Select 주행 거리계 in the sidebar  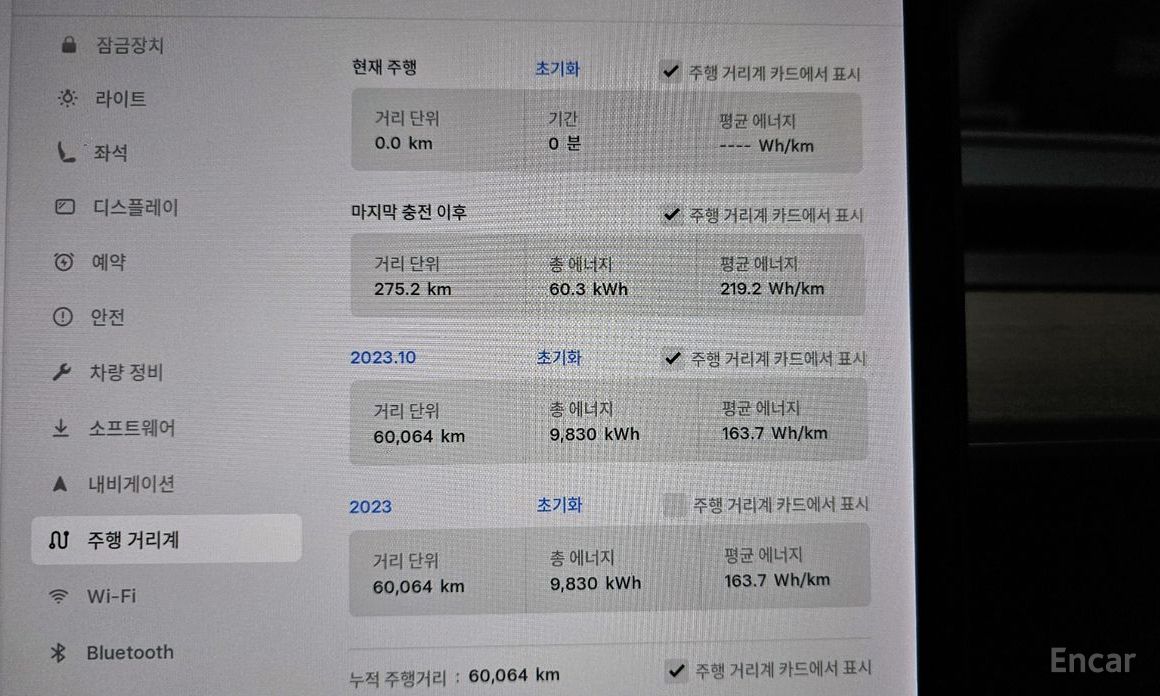coord(133,540)
